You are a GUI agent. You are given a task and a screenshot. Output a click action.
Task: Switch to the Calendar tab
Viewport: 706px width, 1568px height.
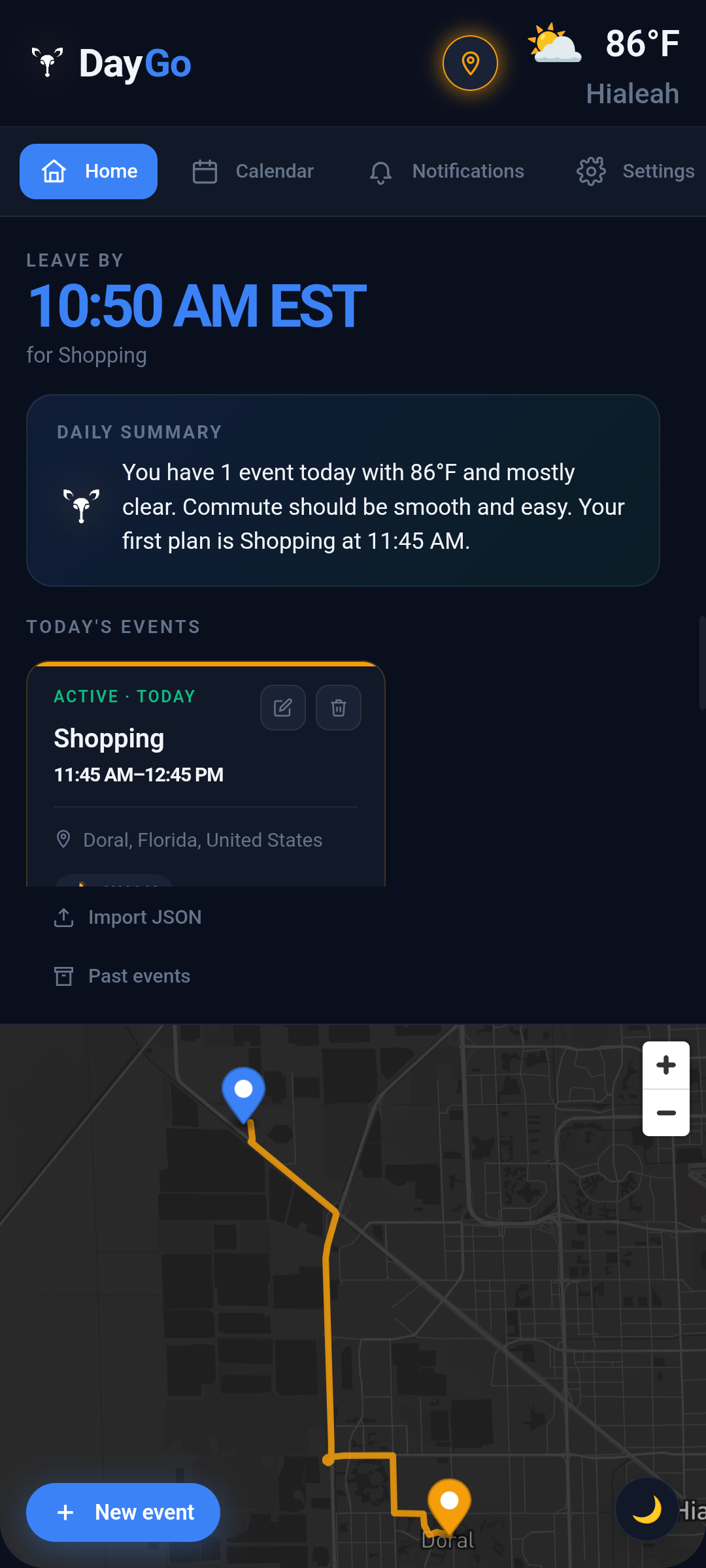click(253, 172)
